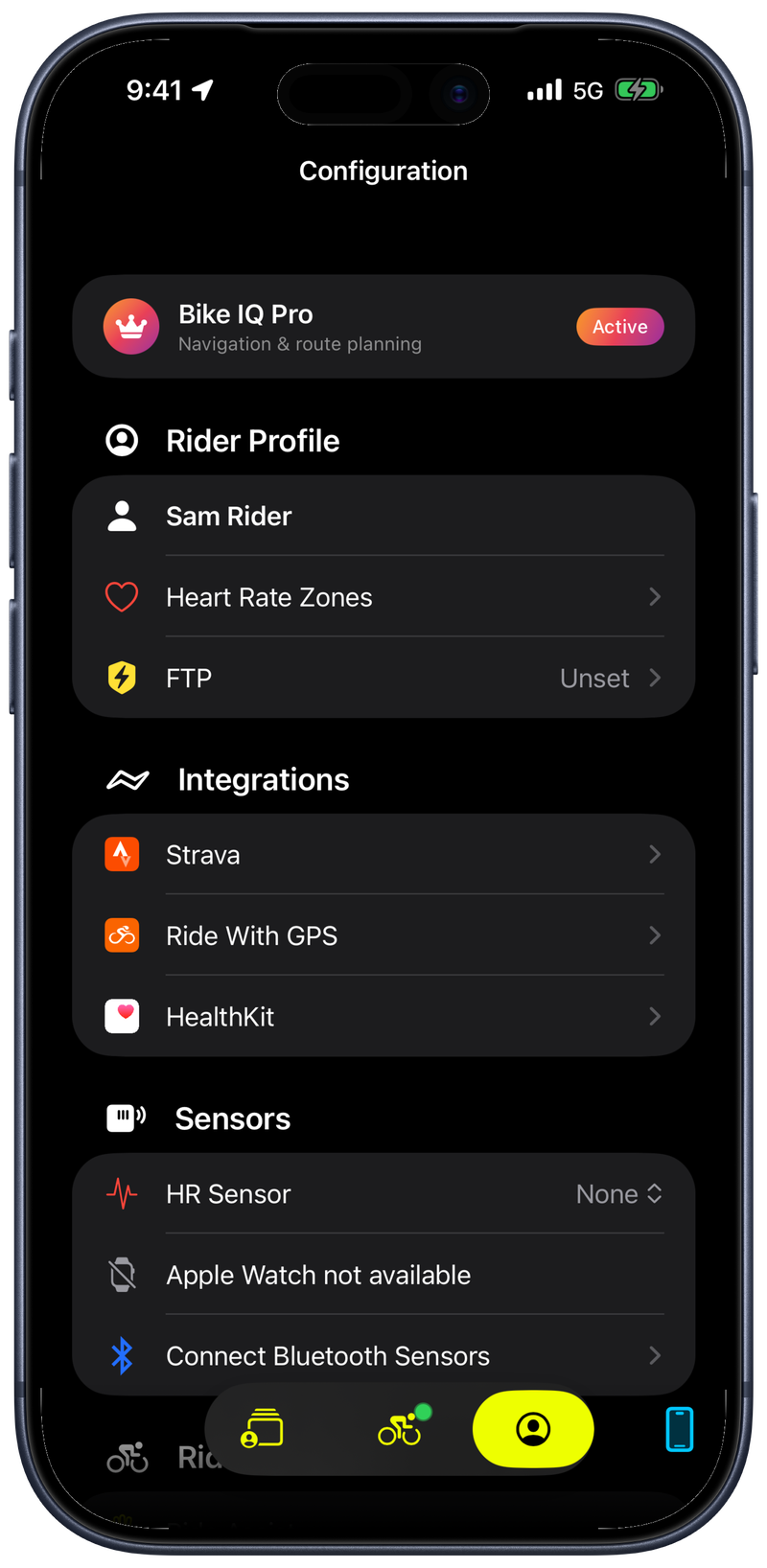Open the HR Sensor selection picker
The height and width of the screenshot is (1568, 767).
pyautogui.click(x=617, y=1193)
